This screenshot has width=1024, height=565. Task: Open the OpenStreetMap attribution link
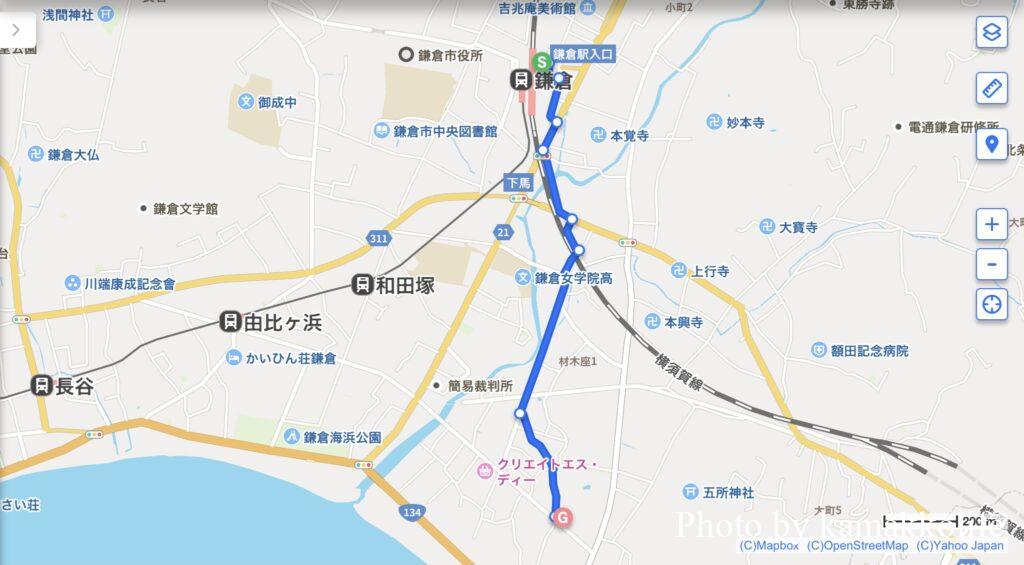pos(858,546)
